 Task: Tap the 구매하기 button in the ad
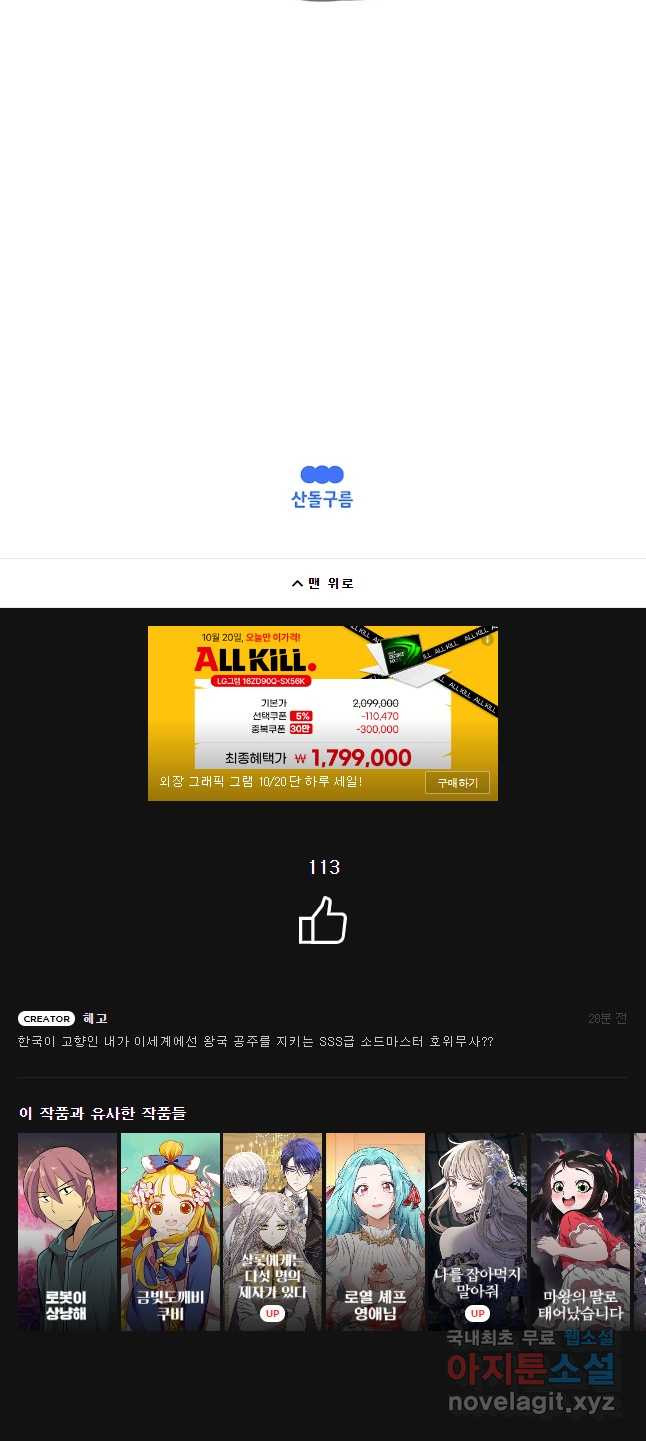457,782
